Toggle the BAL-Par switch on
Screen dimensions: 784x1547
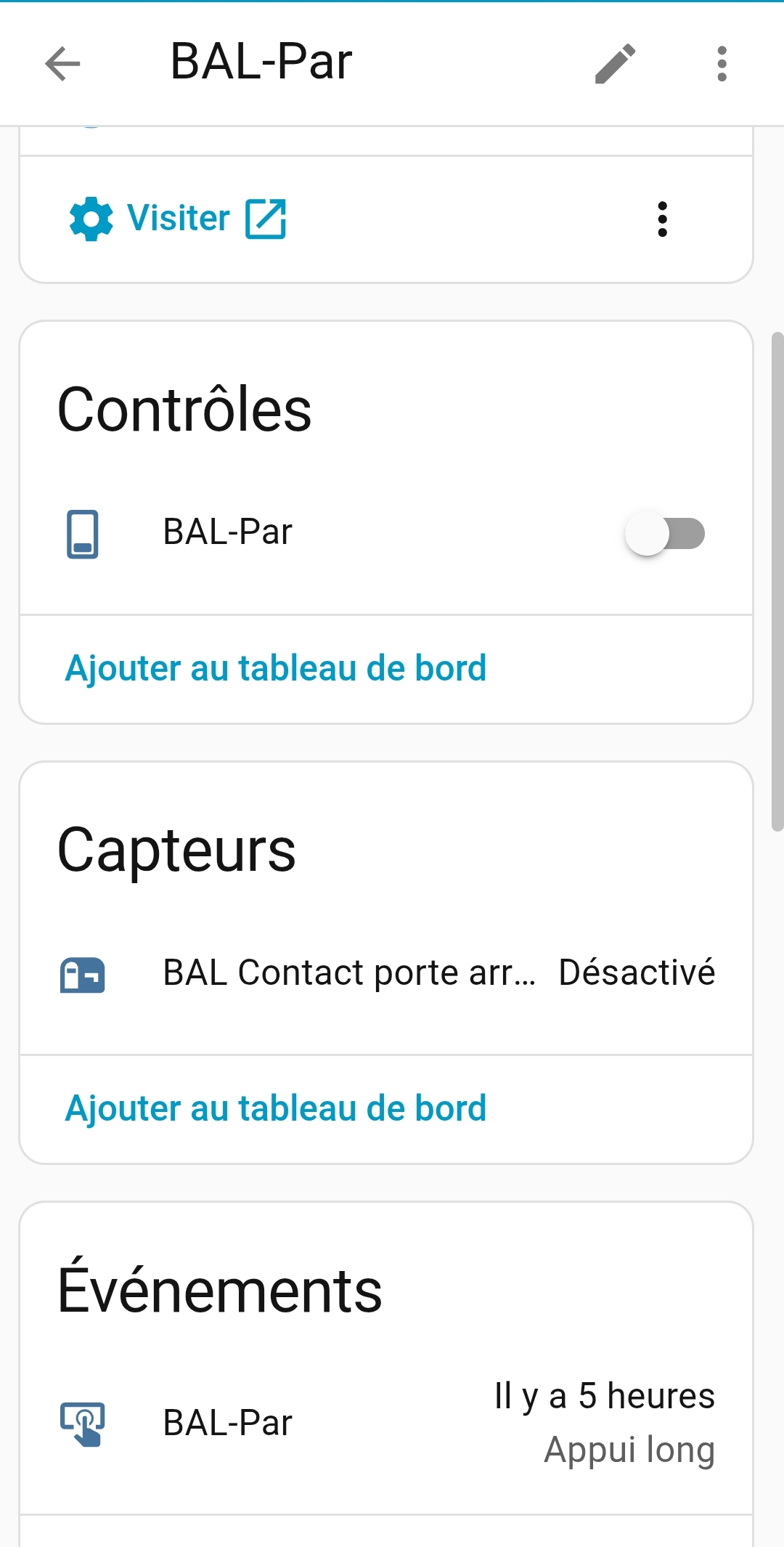click(x=665, y=534)
